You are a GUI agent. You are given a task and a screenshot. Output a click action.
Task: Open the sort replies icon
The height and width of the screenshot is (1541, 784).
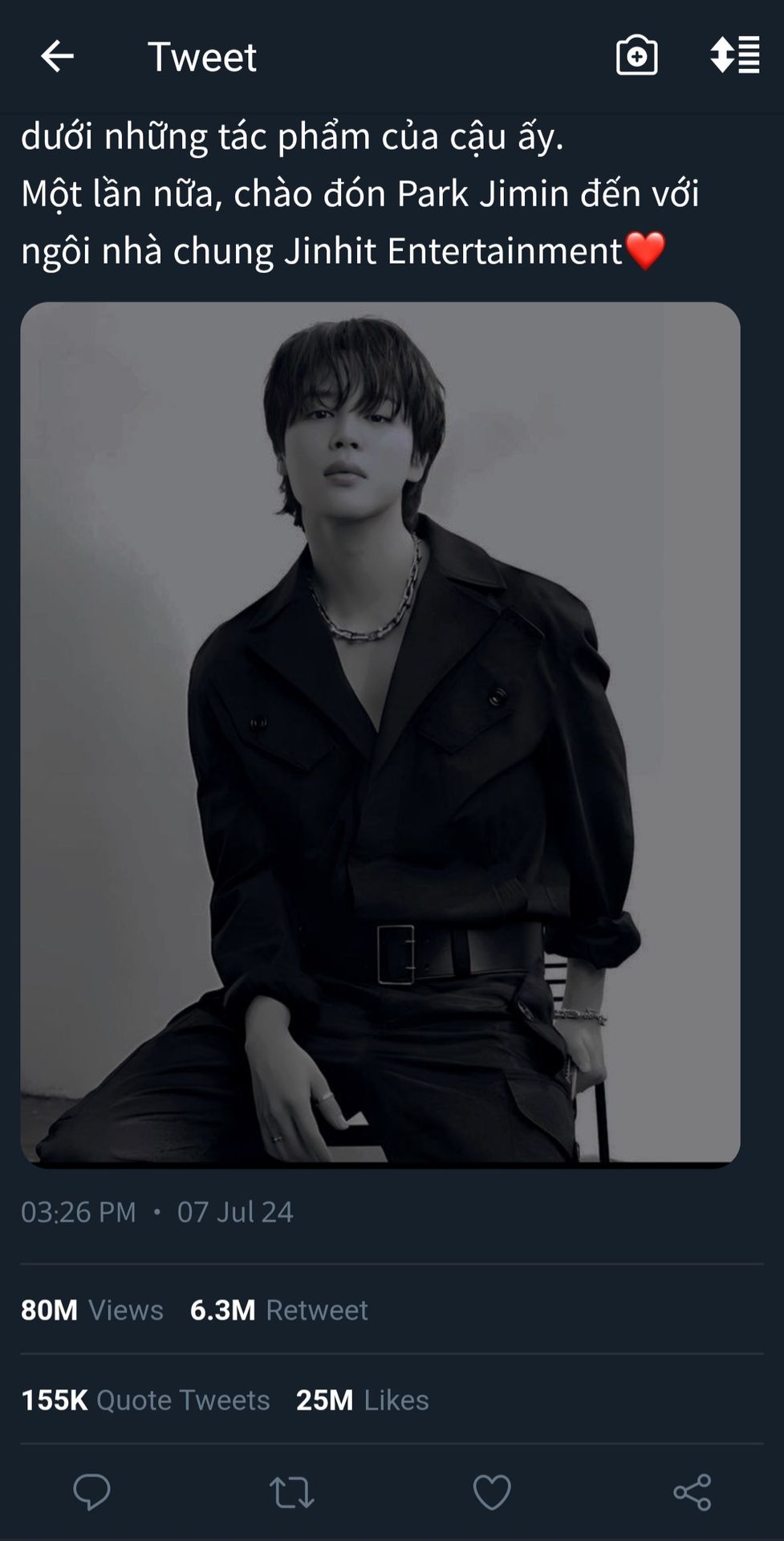pos(734,55)
